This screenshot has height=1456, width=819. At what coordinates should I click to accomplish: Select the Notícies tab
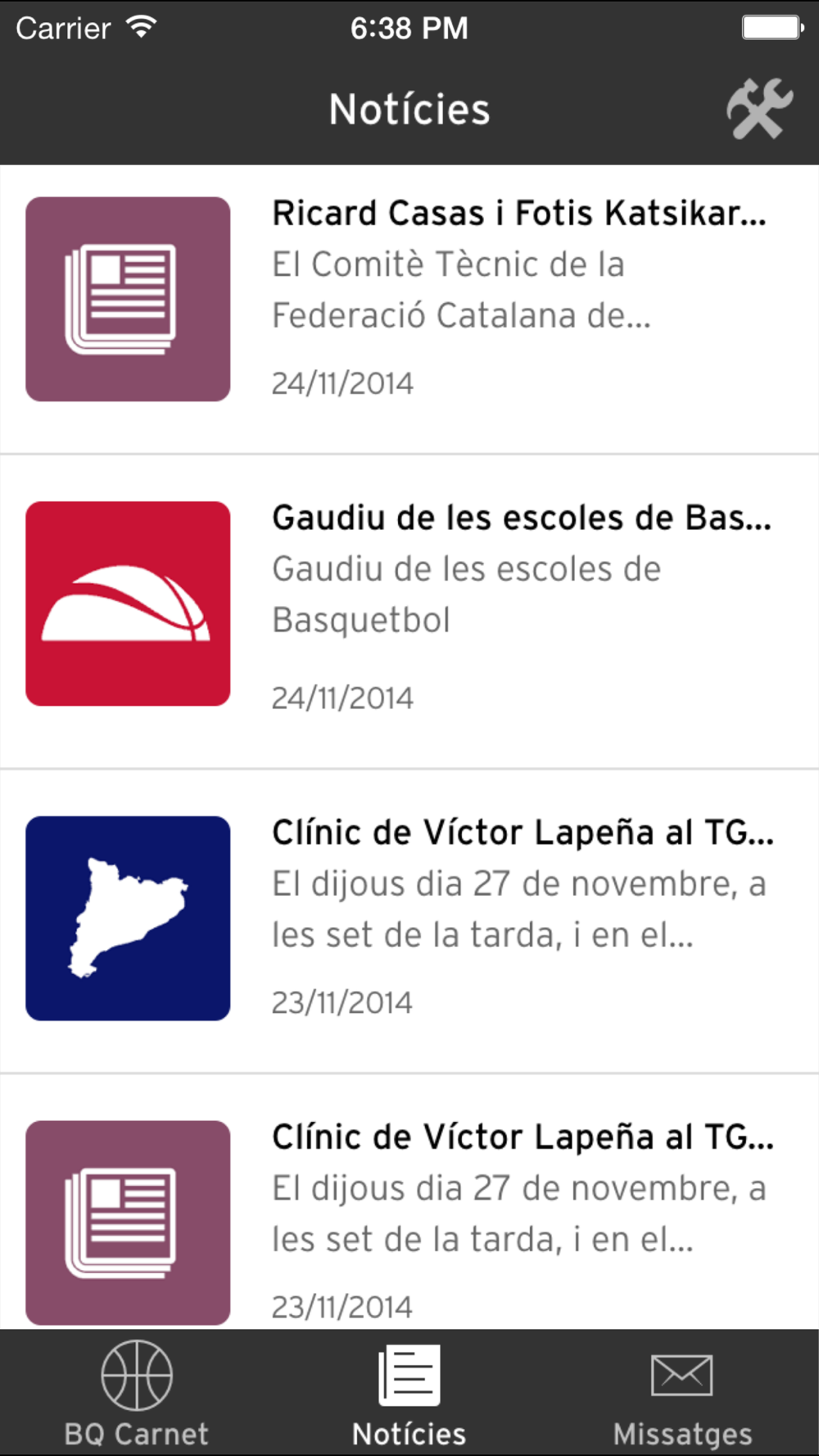[x=409, y=1393]
